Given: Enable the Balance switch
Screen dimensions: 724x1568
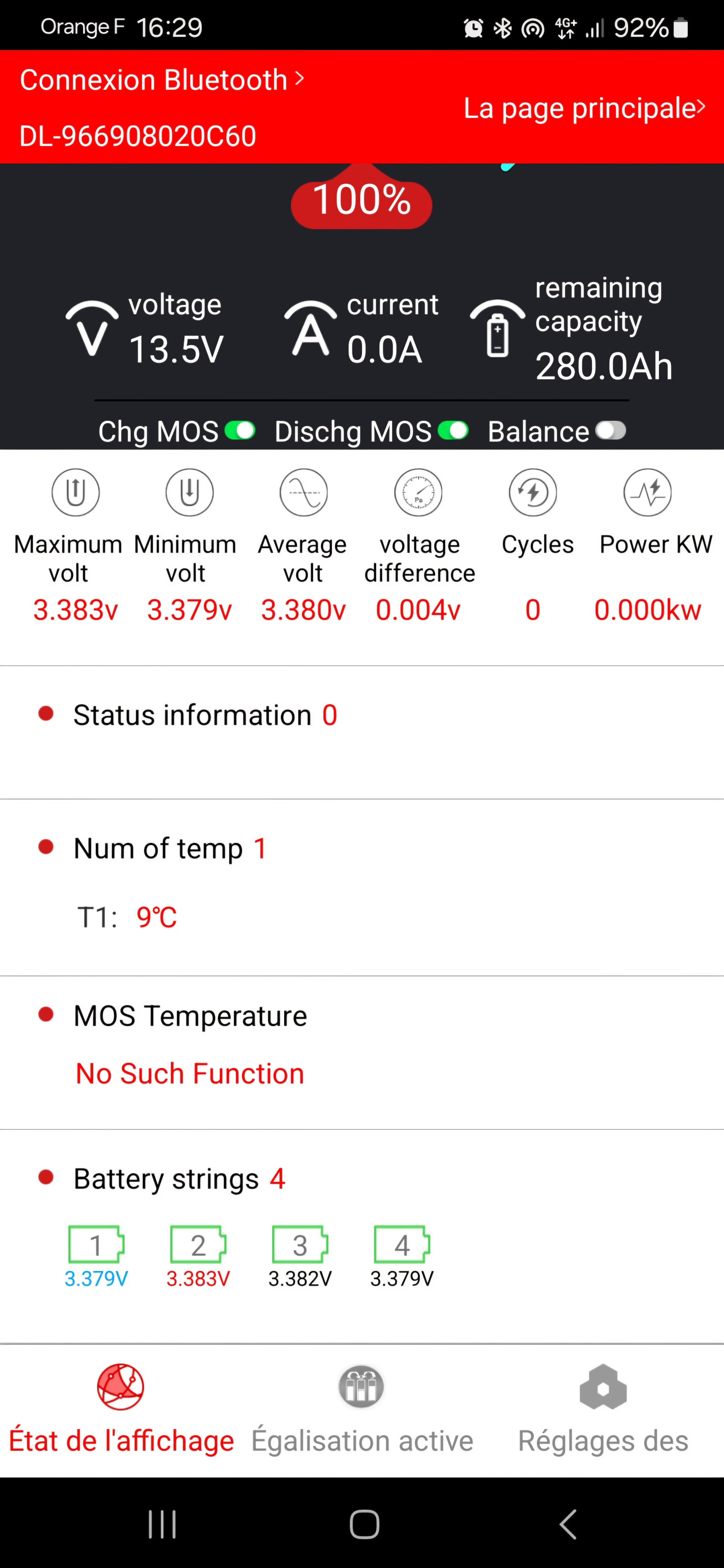Looking at the screenshot, I should point(610,431).
